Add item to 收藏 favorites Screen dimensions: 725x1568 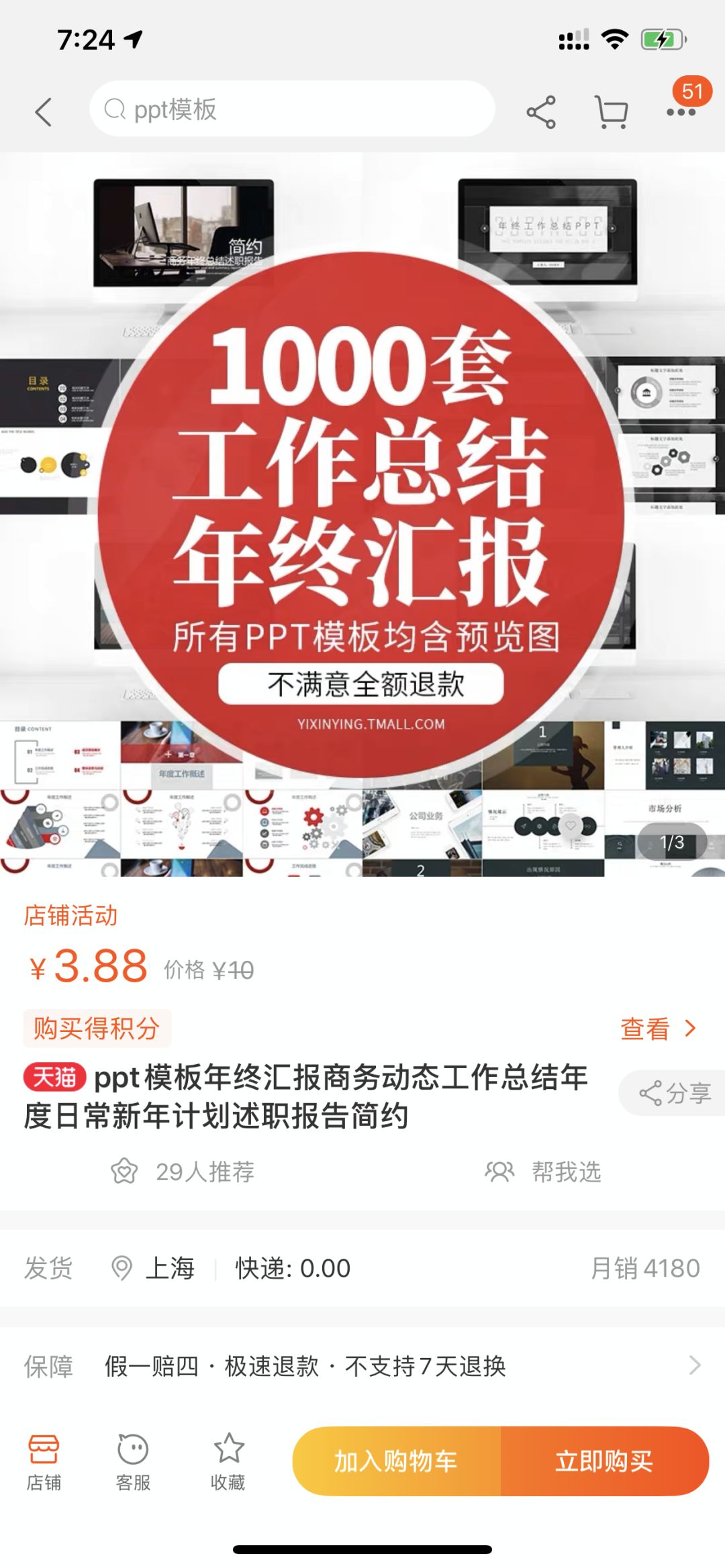click(228, 1462)
